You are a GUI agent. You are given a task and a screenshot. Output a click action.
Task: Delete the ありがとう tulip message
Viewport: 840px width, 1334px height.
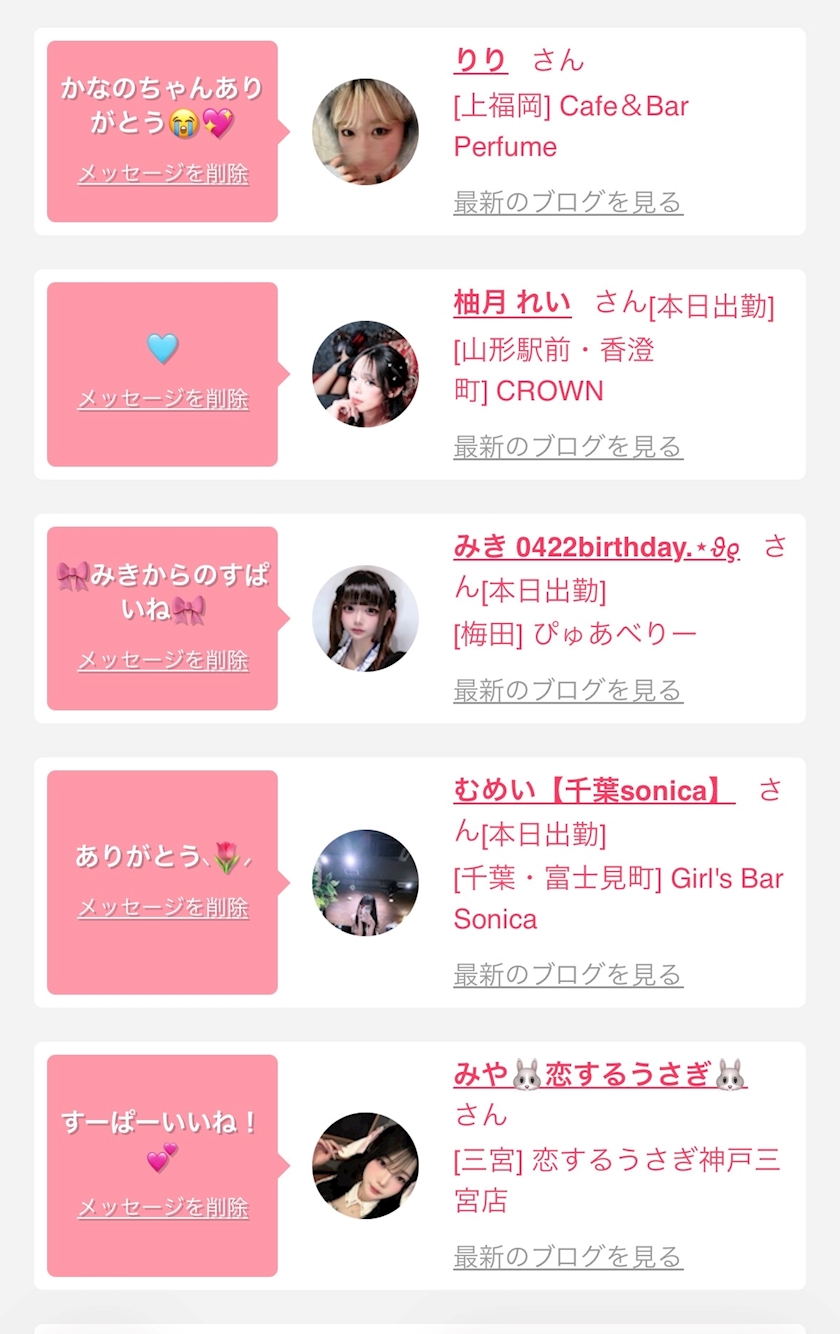pos(163,908)
